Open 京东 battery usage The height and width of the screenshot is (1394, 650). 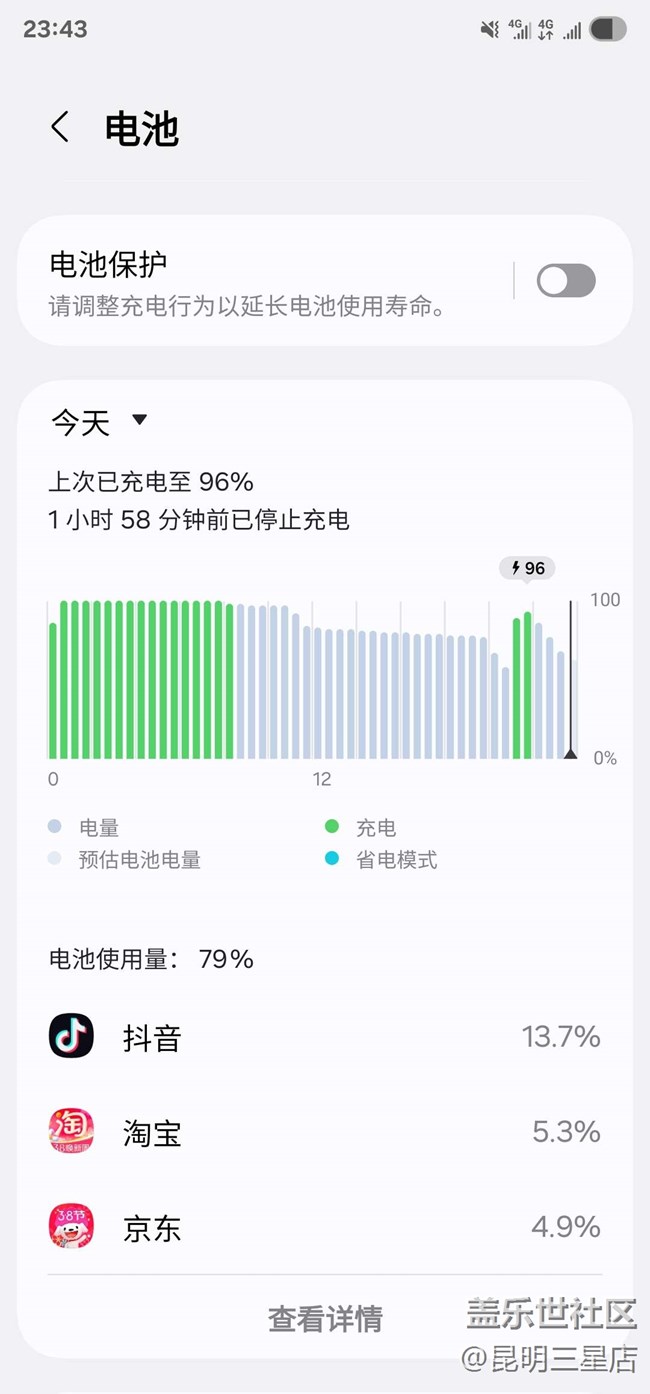[x=325, y=1226]
